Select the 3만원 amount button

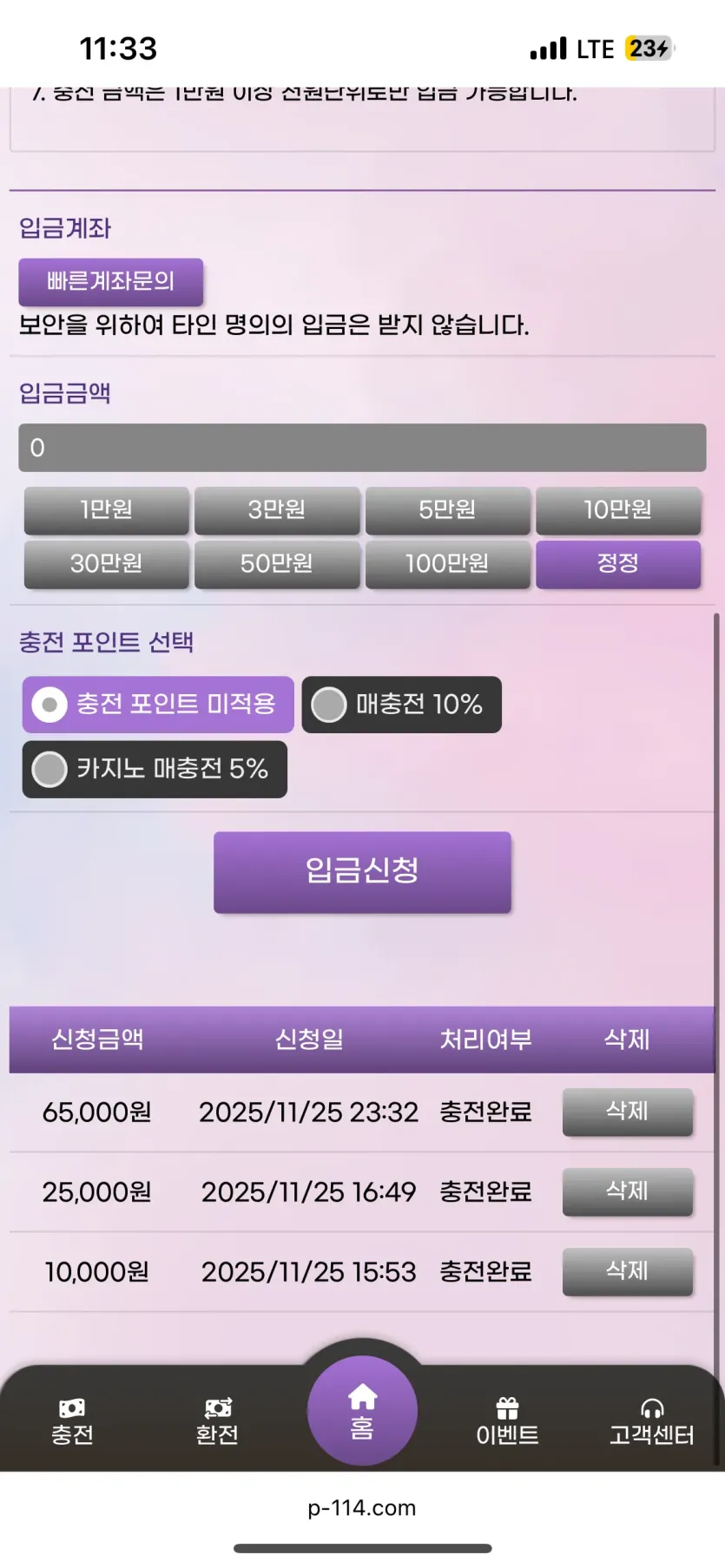(x=277, y=510)
